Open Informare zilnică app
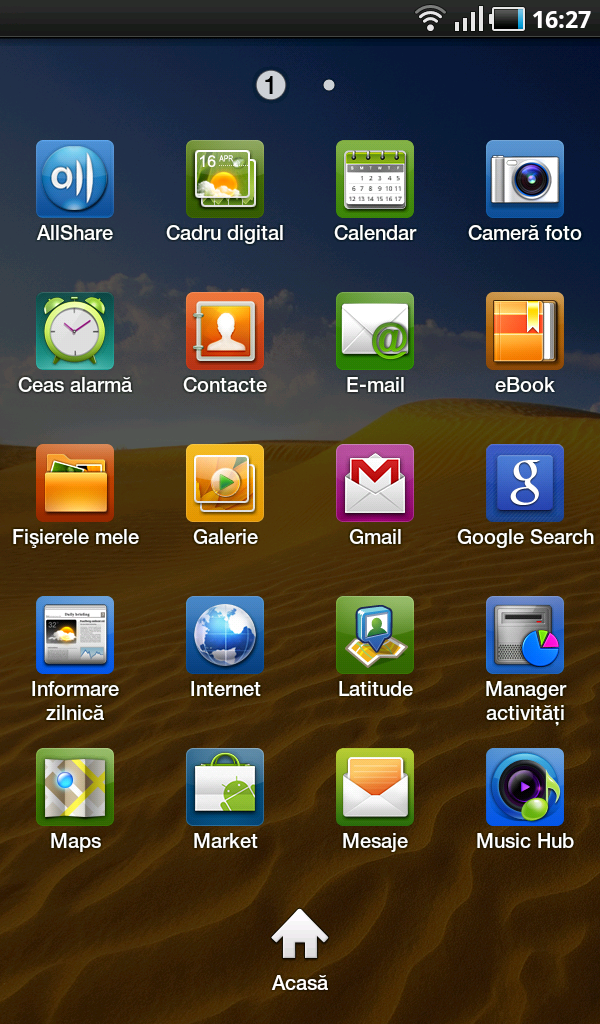Screen dimensions: 600x1024 [x=75, y=636]
